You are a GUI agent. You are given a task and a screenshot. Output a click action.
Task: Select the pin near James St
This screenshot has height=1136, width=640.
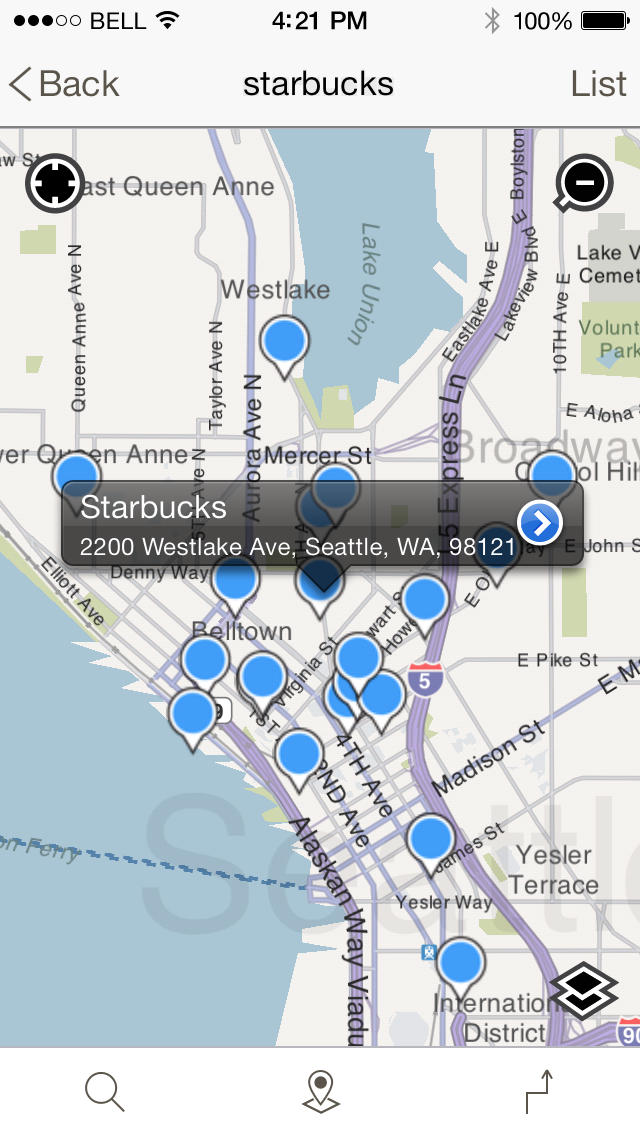(431, 840)
